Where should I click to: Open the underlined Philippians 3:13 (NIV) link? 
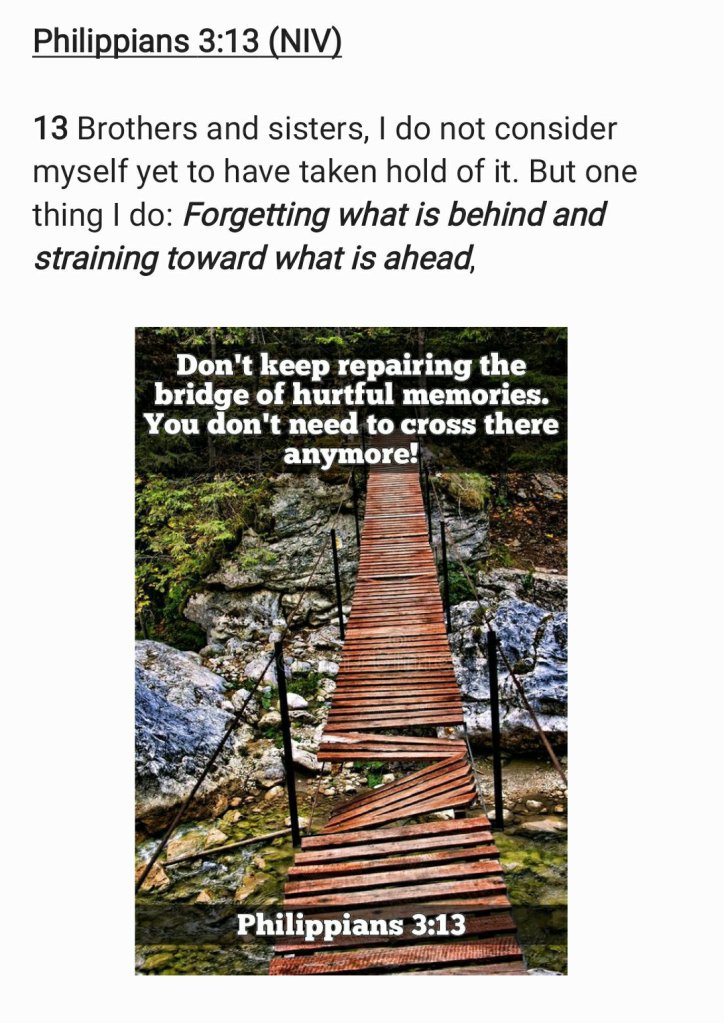[x=187, y=43]
